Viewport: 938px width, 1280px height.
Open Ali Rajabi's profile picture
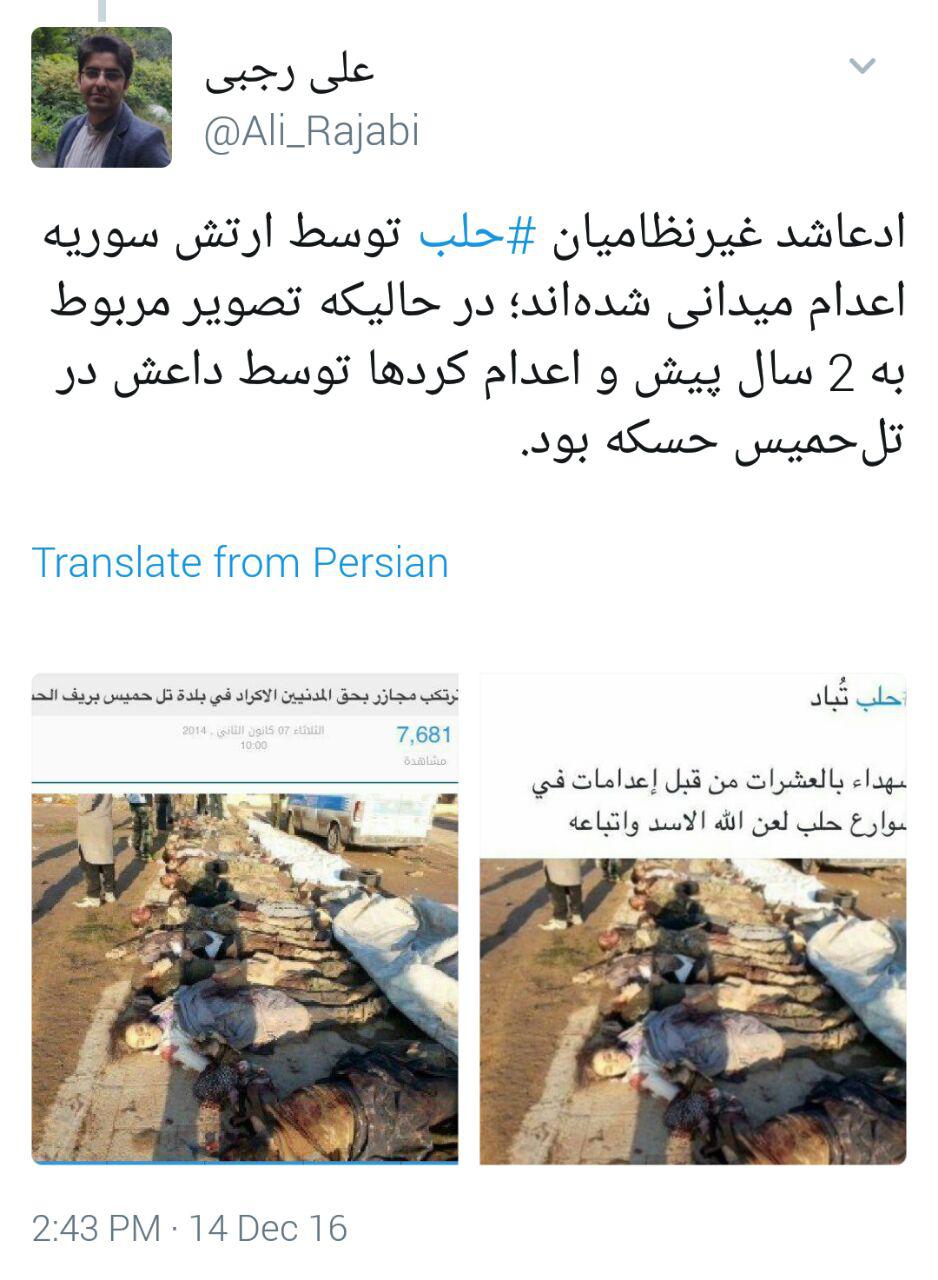click(x=101, y=97)
